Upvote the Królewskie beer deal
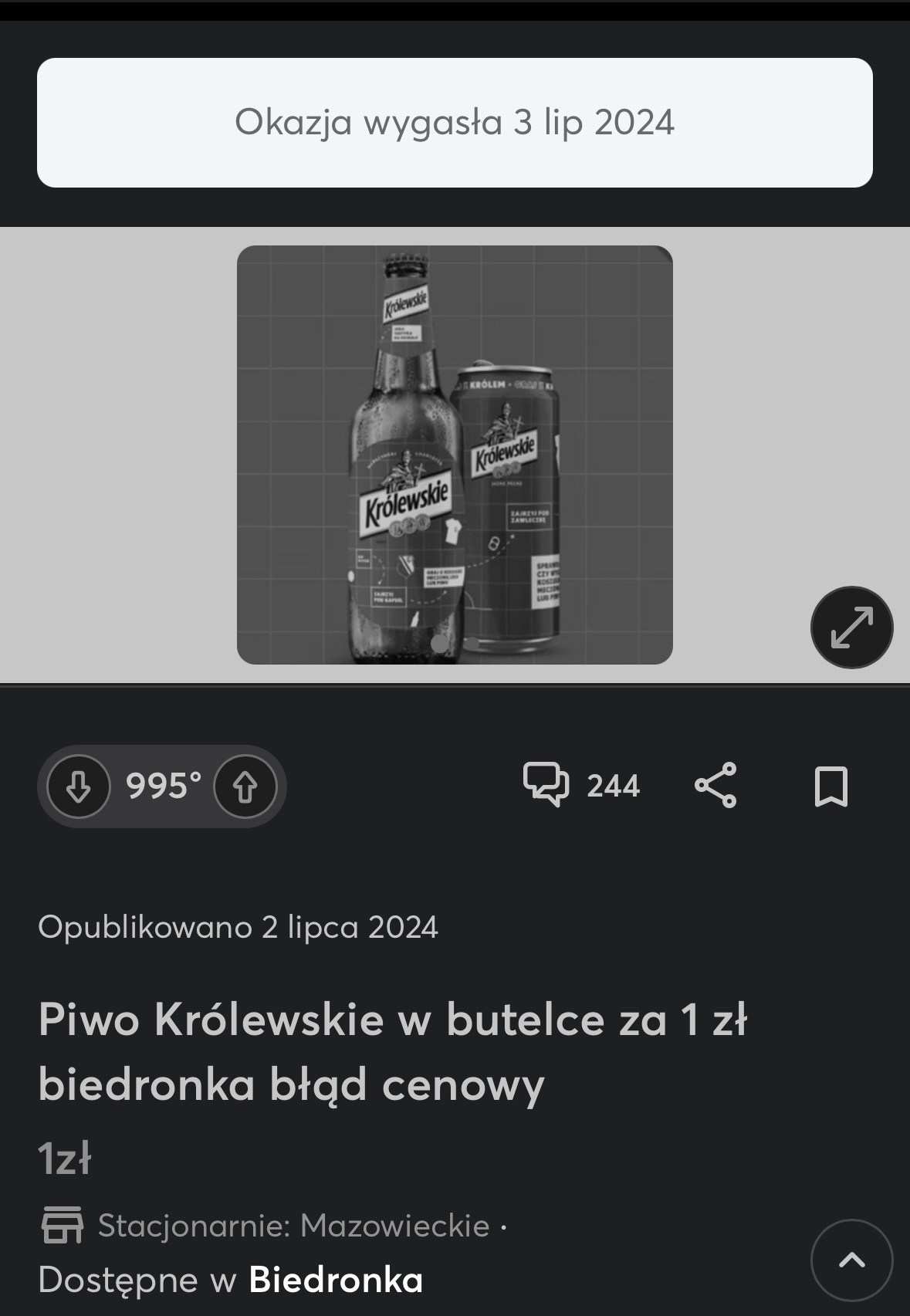The width and height of the screenshot is (910, 1316). [245, 787]
